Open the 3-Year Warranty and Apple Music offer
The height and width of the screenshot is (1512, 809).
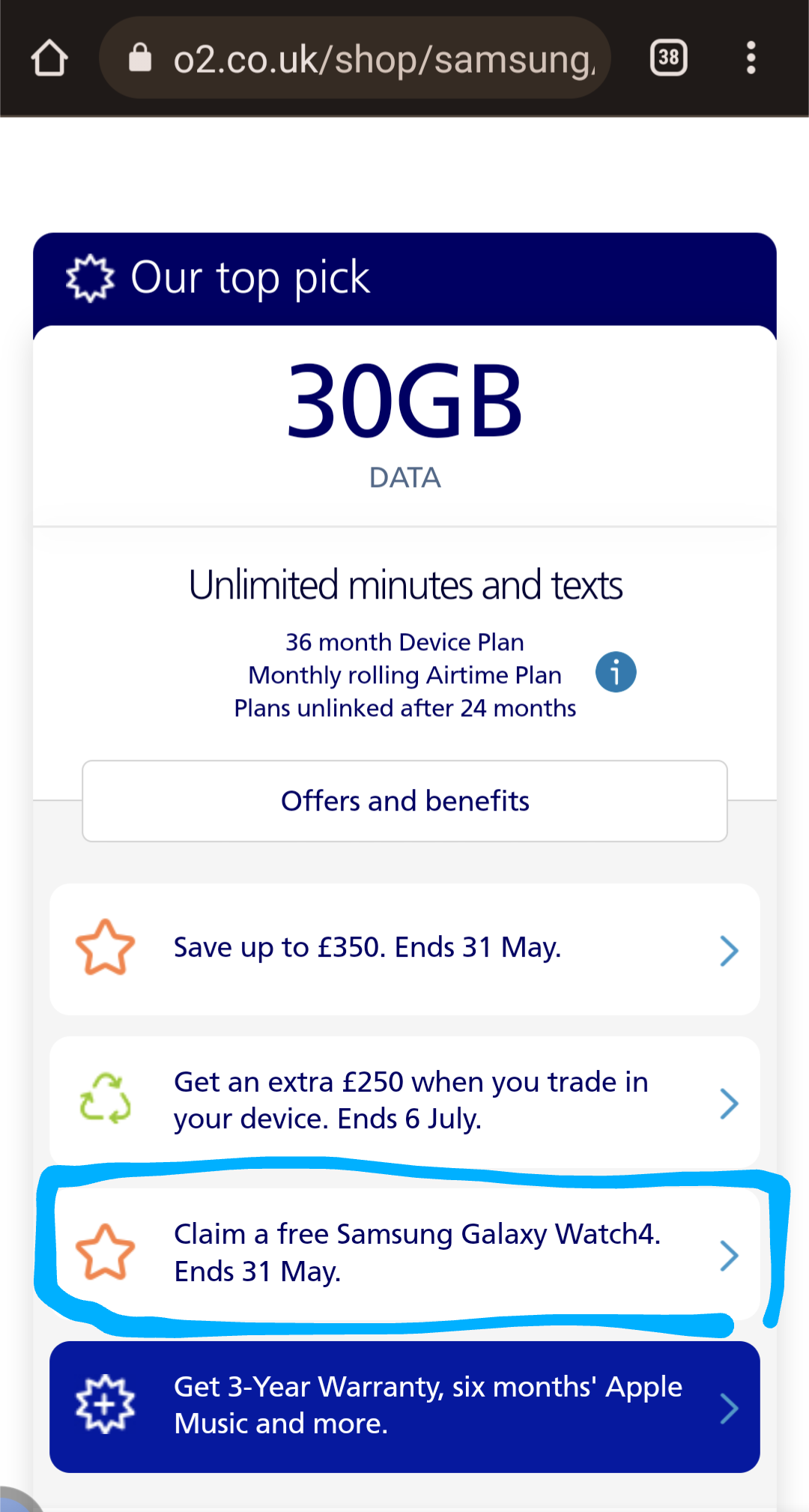pyautogui.click(x=404, y=1406)
